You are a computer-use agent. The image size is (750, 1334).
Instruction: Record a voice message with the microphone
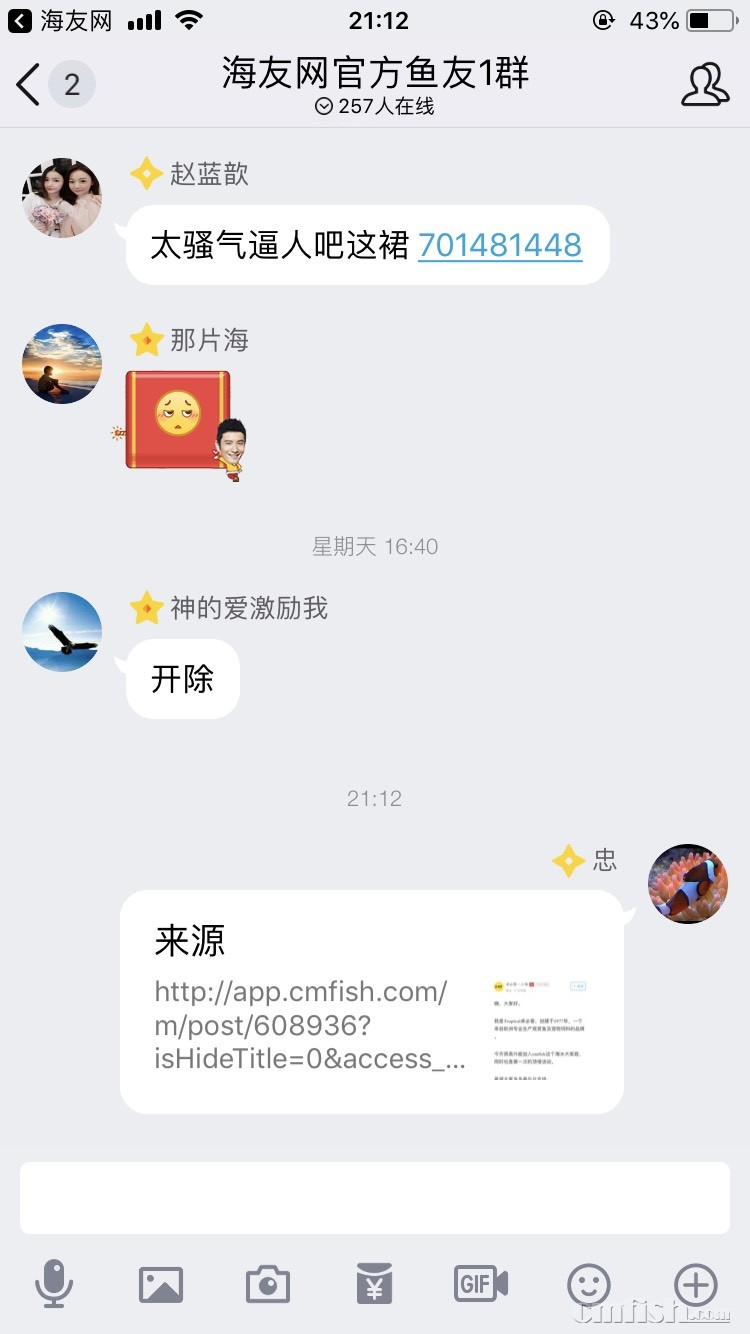coord(54,1283)
